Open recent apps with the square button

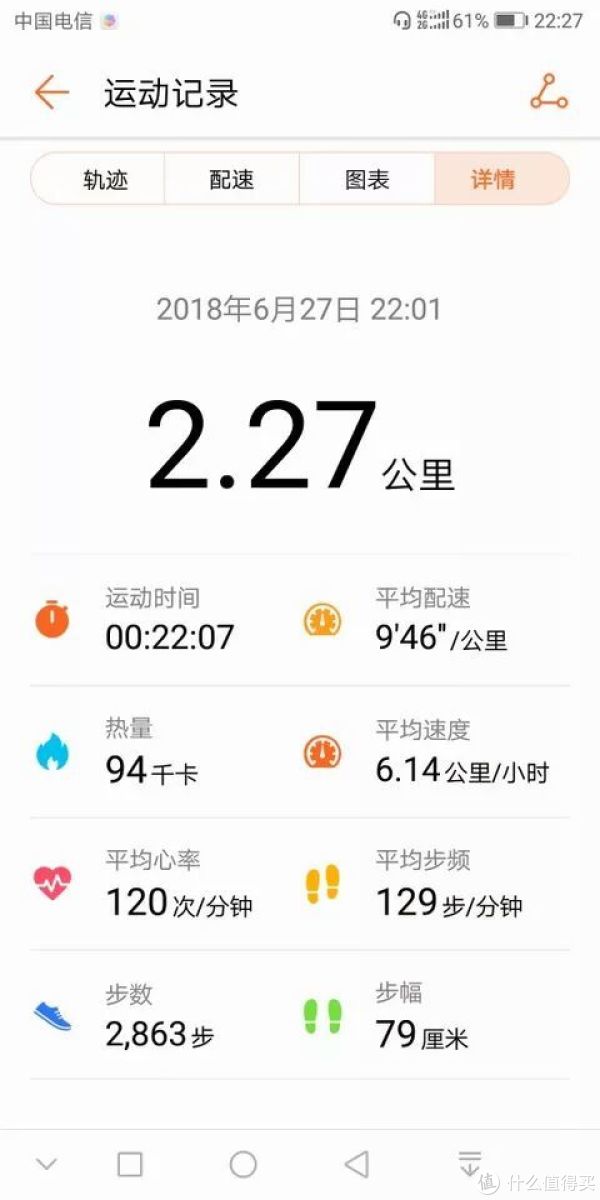[x=130, y=1164]
